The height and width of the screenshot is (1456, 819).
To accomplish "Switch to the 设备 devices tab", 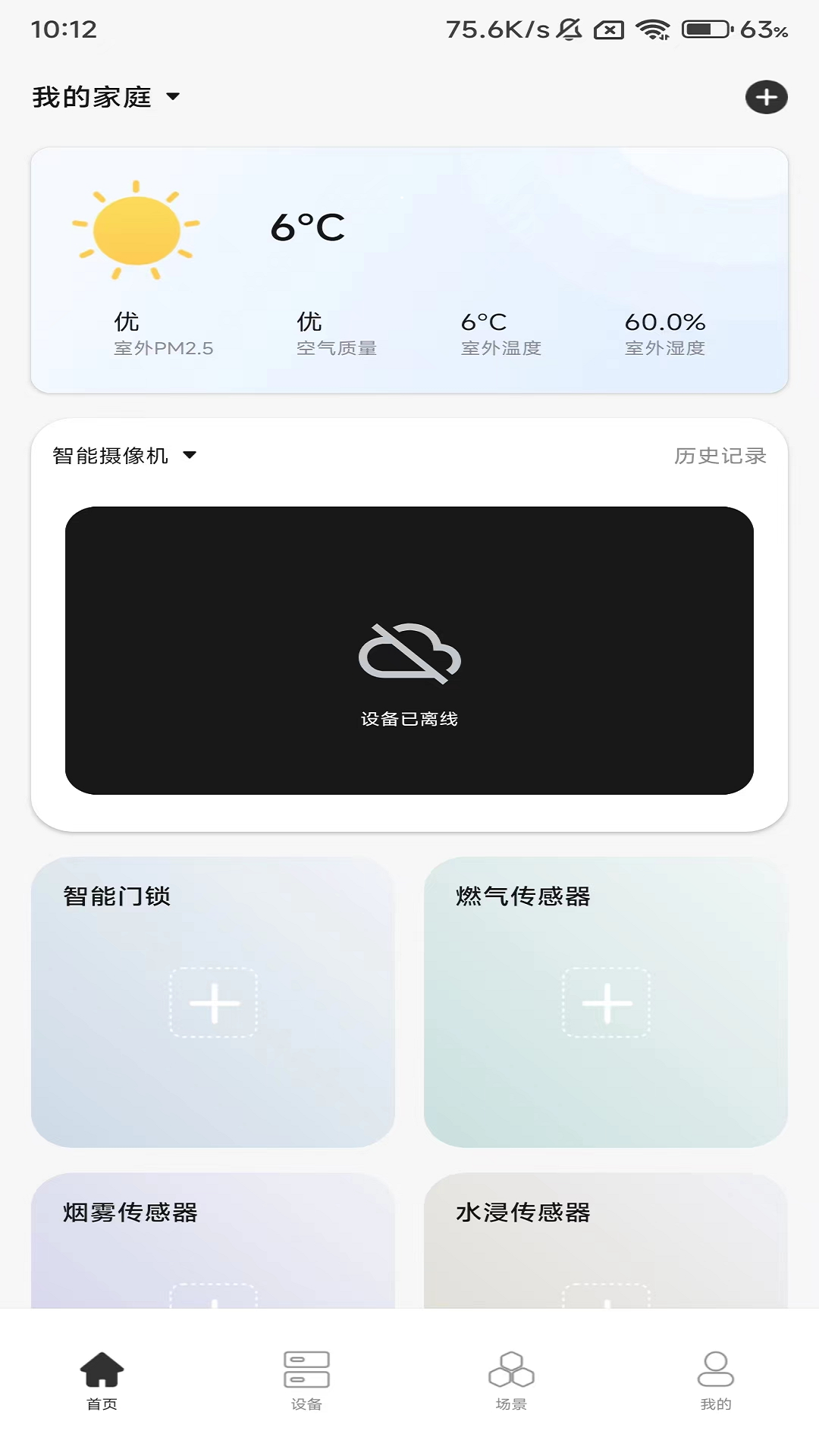I will 306,1380.
